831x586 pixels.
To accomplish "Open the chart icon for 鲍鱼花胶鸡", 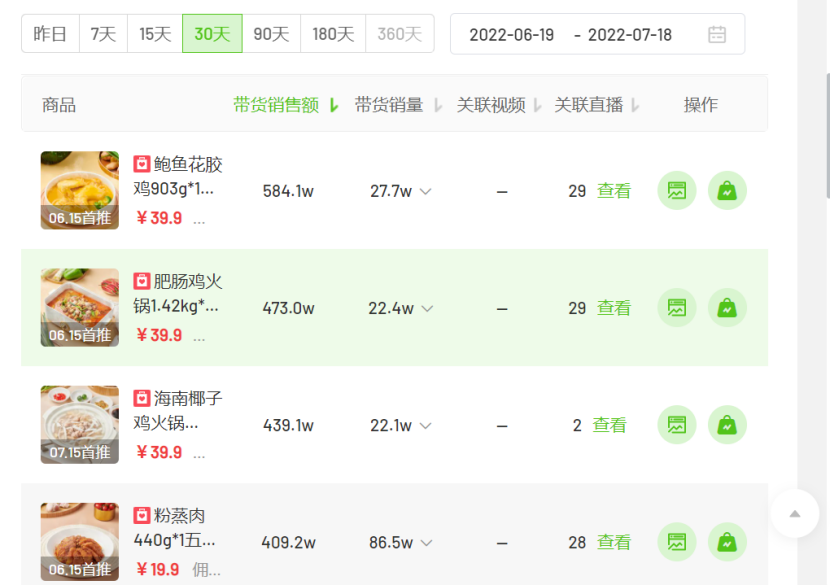I will coord(677,191).
